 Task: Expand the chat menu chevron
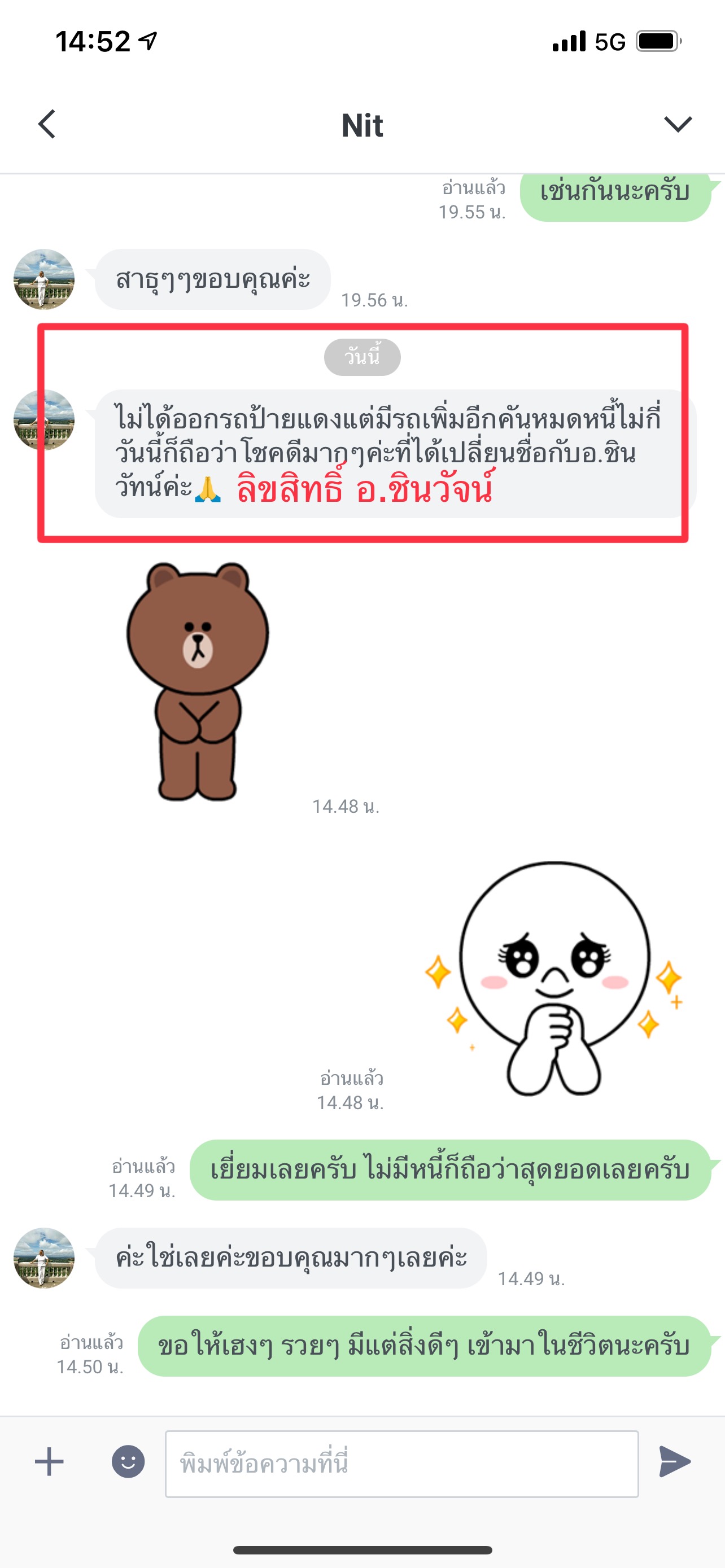pyautogui.click(x=678, y=124)
